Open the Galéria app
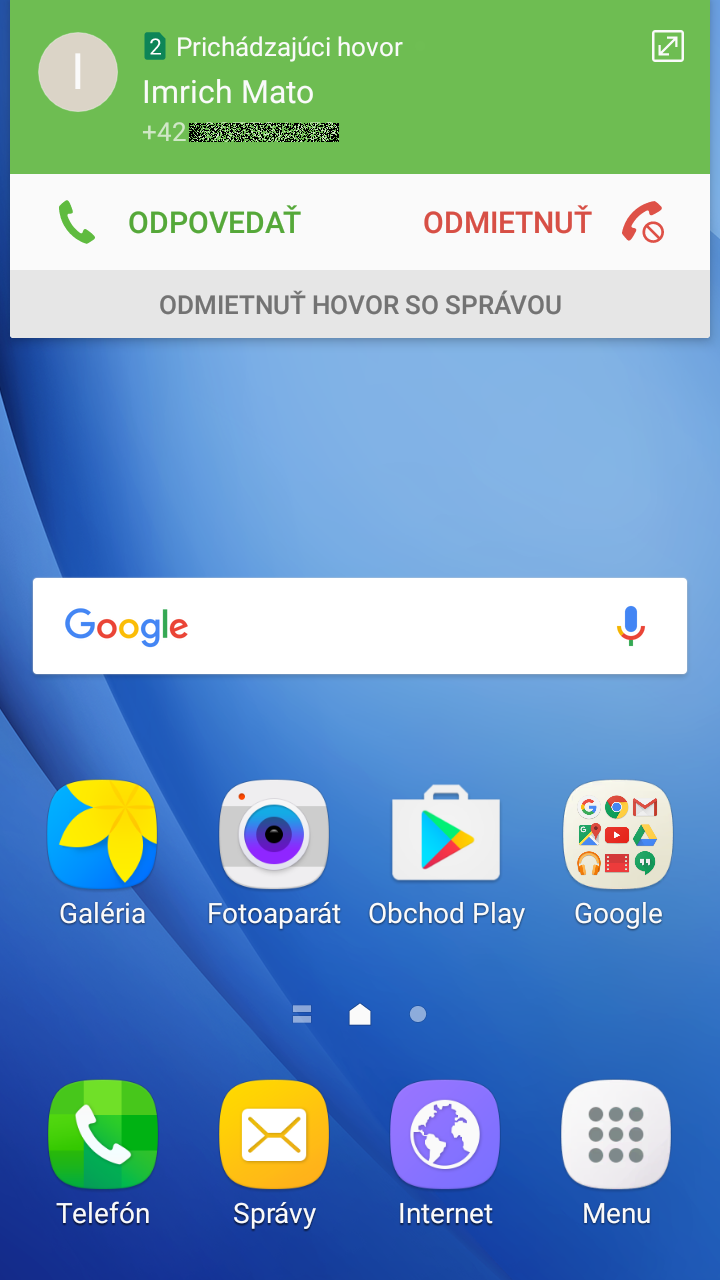This screenshot has height=1280, width=720. click(x=102, y=853)
